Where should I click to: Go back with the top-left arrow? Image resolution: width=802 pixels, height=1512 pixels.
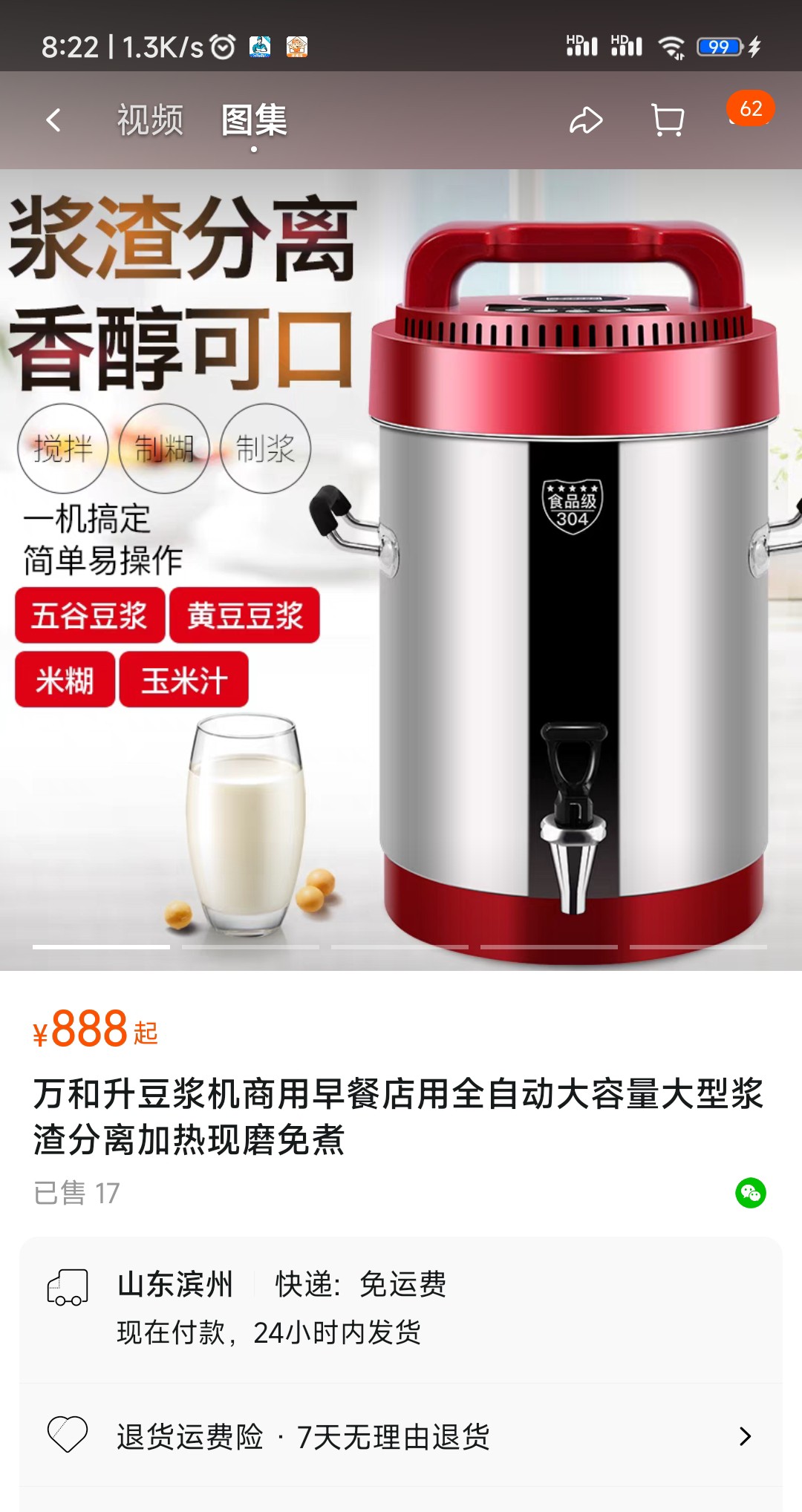pos(53,120)
